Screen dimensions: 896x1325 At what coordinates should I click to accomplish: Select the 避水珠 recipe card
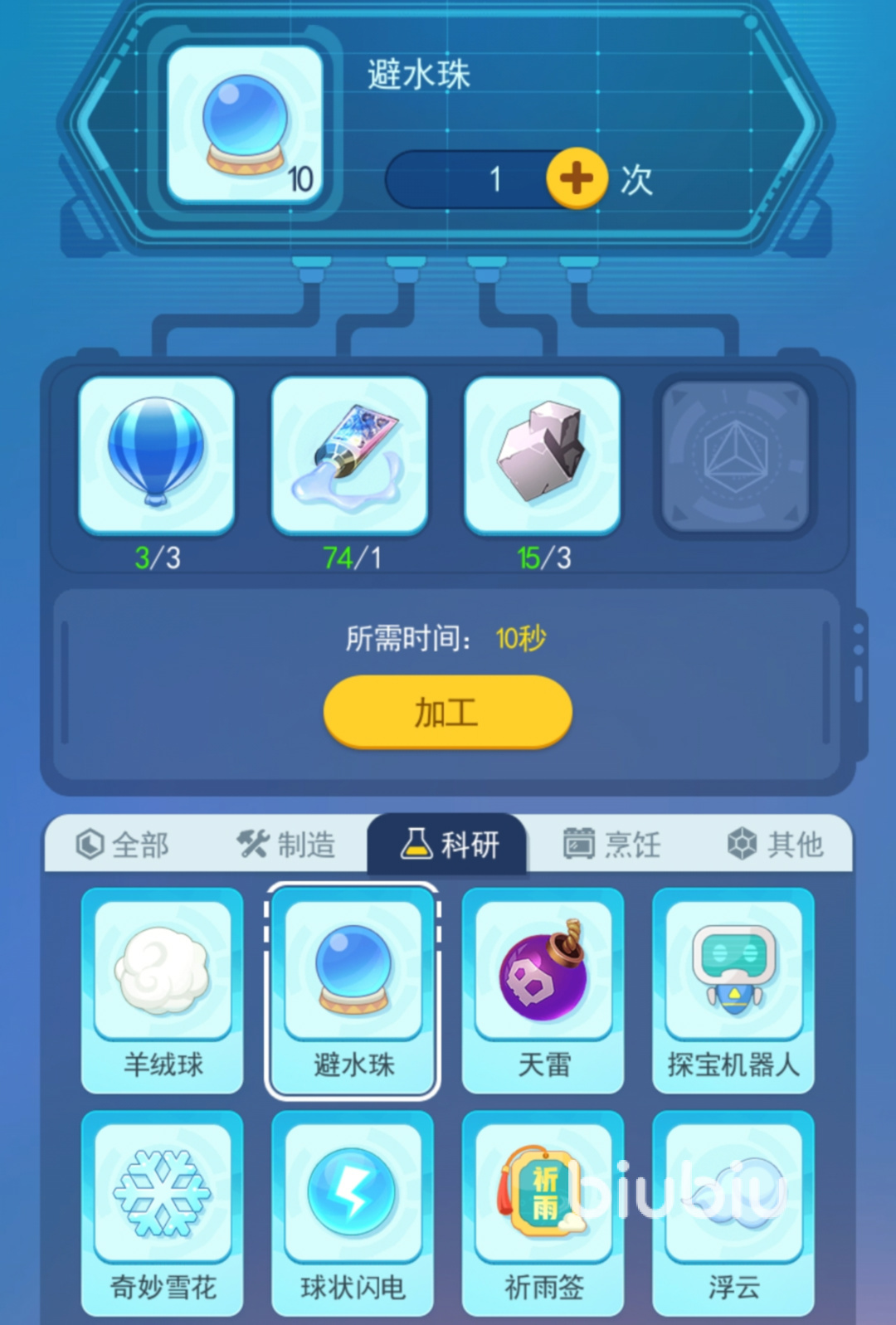pos(353,990)
